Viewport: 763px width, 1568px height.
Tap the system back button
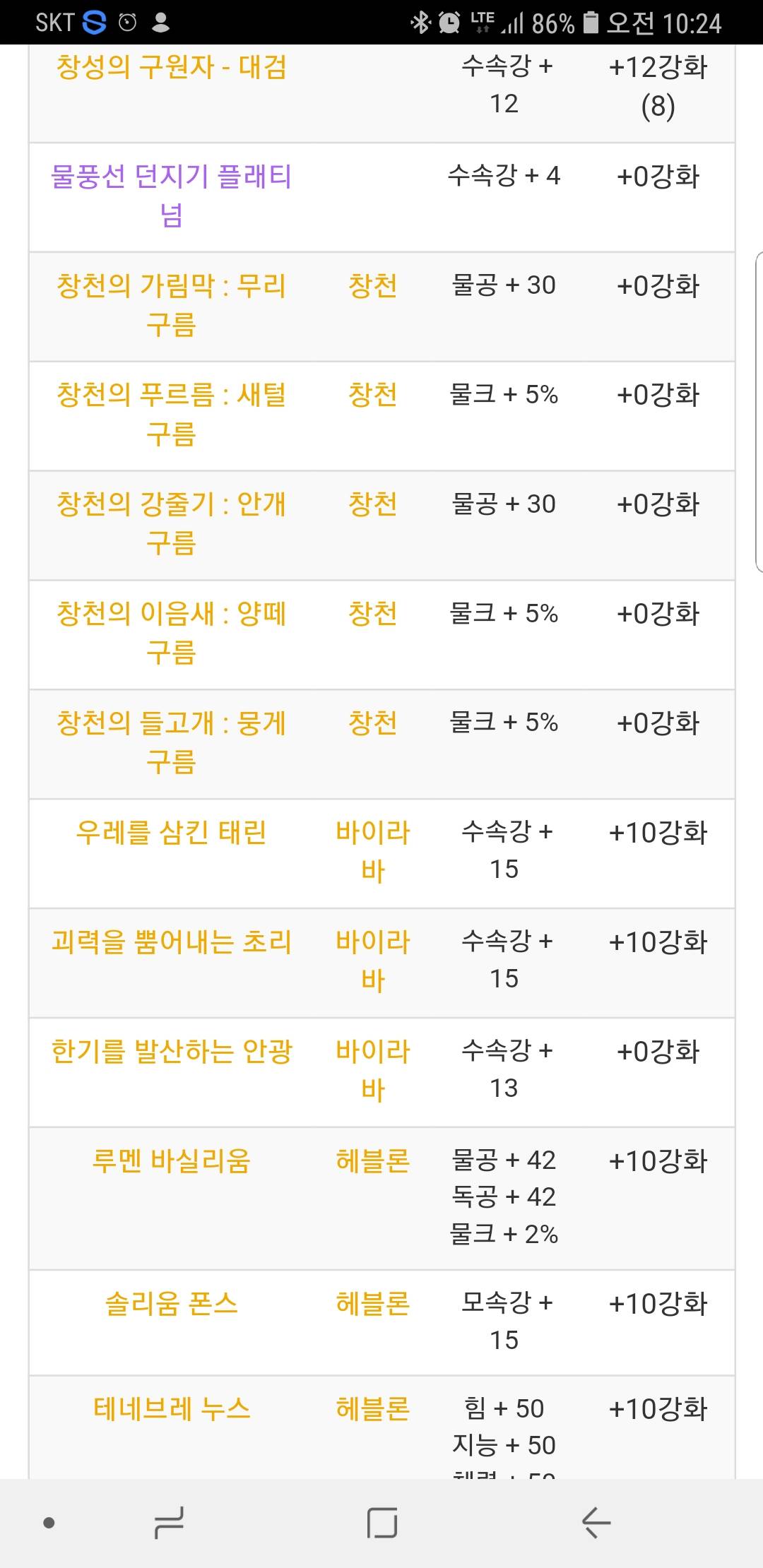[596, 1522]
